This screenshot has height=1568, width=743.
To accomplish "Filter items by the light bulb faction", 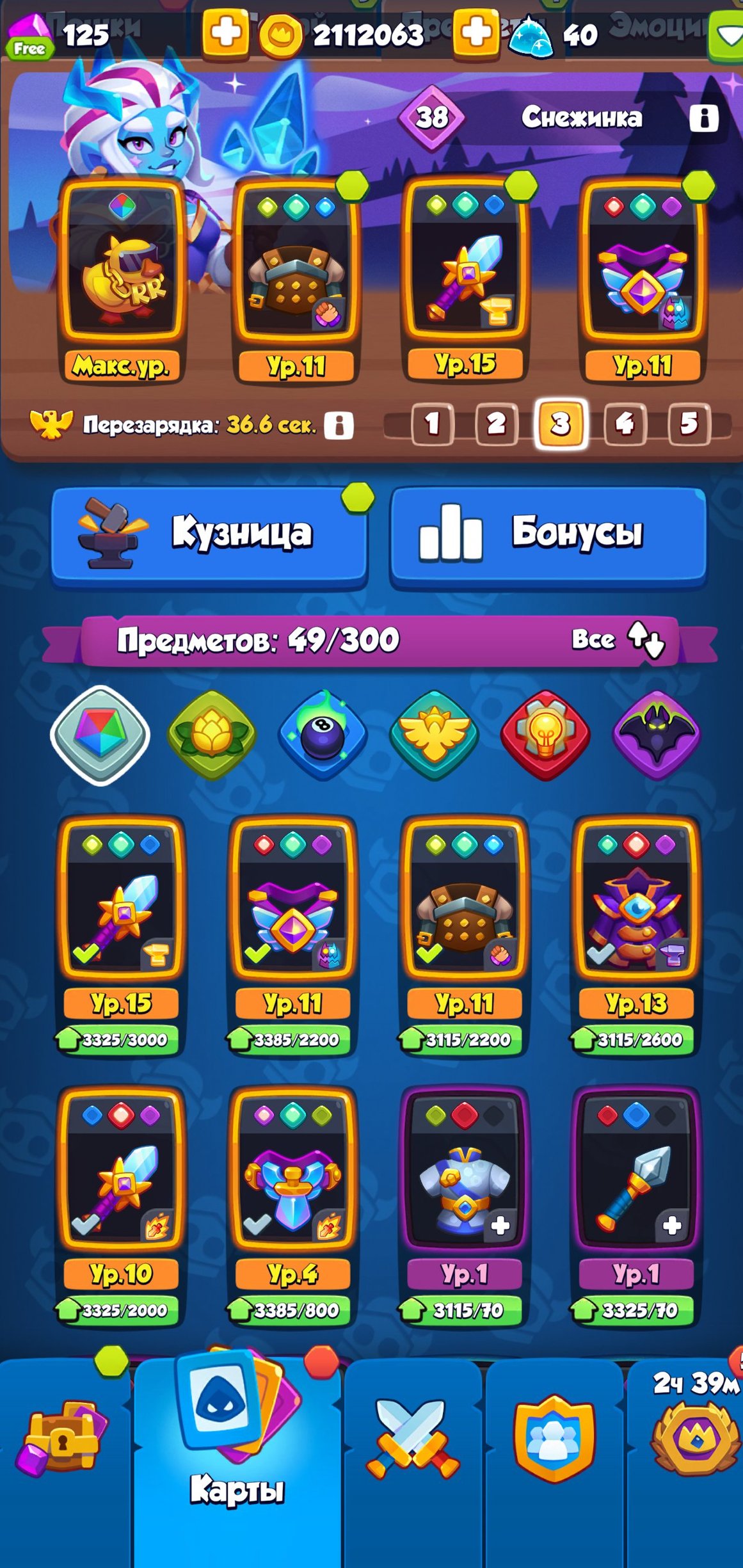I will point(545,735).
